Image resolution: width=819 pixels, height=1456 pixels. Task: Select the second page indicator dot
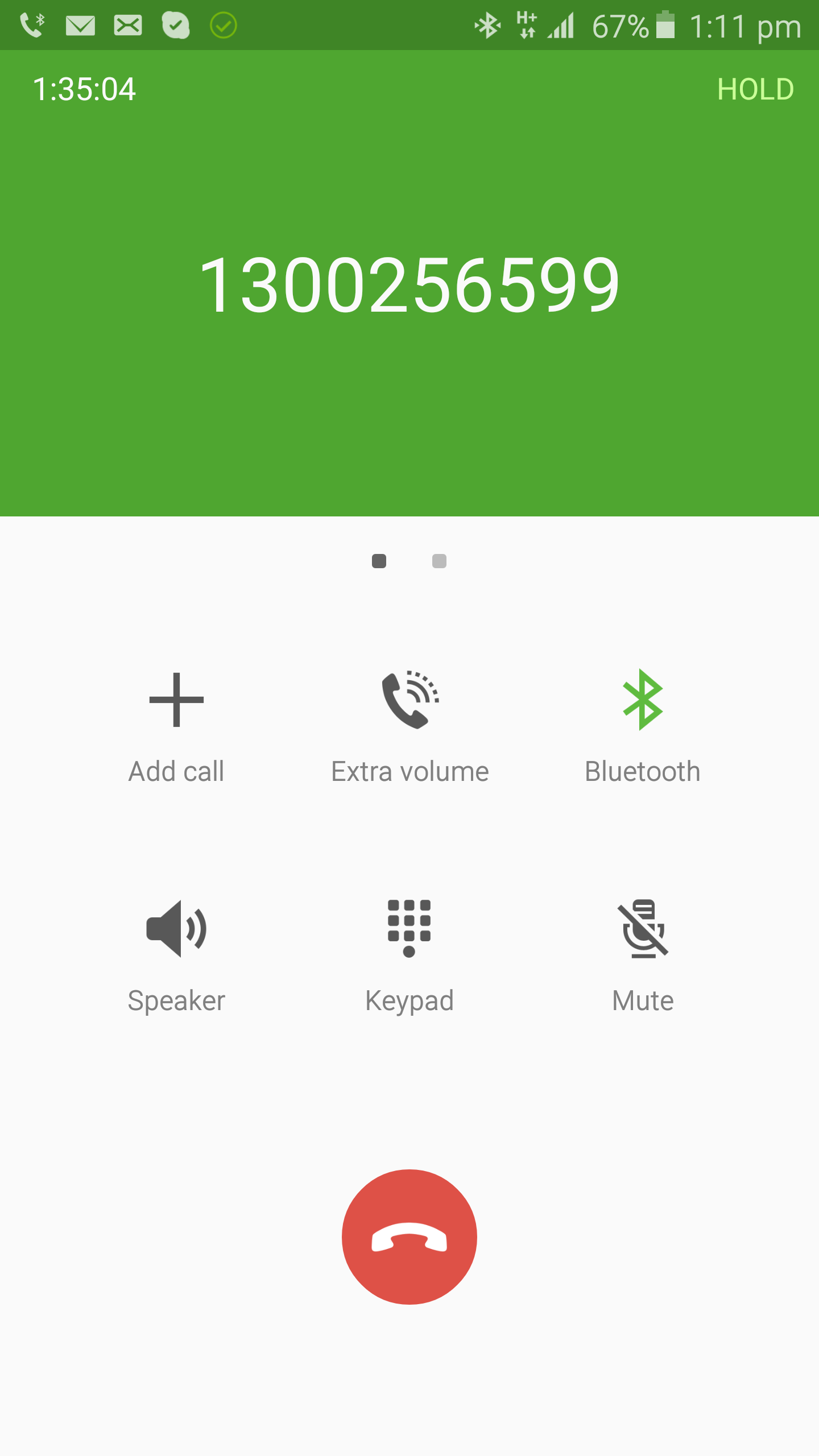[x=439, y=561]
